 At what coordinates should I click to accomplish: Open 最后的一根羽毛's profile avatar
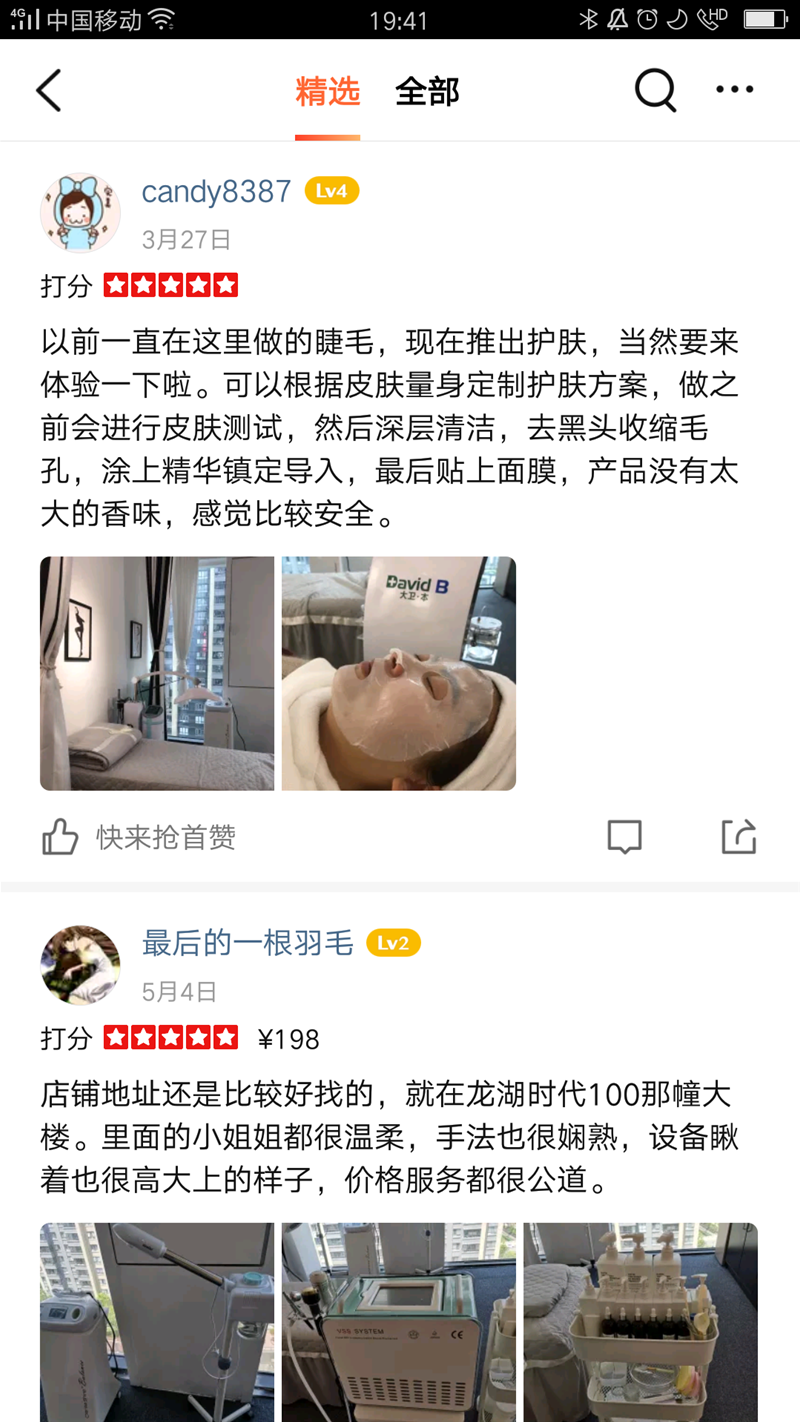point(80,964)
